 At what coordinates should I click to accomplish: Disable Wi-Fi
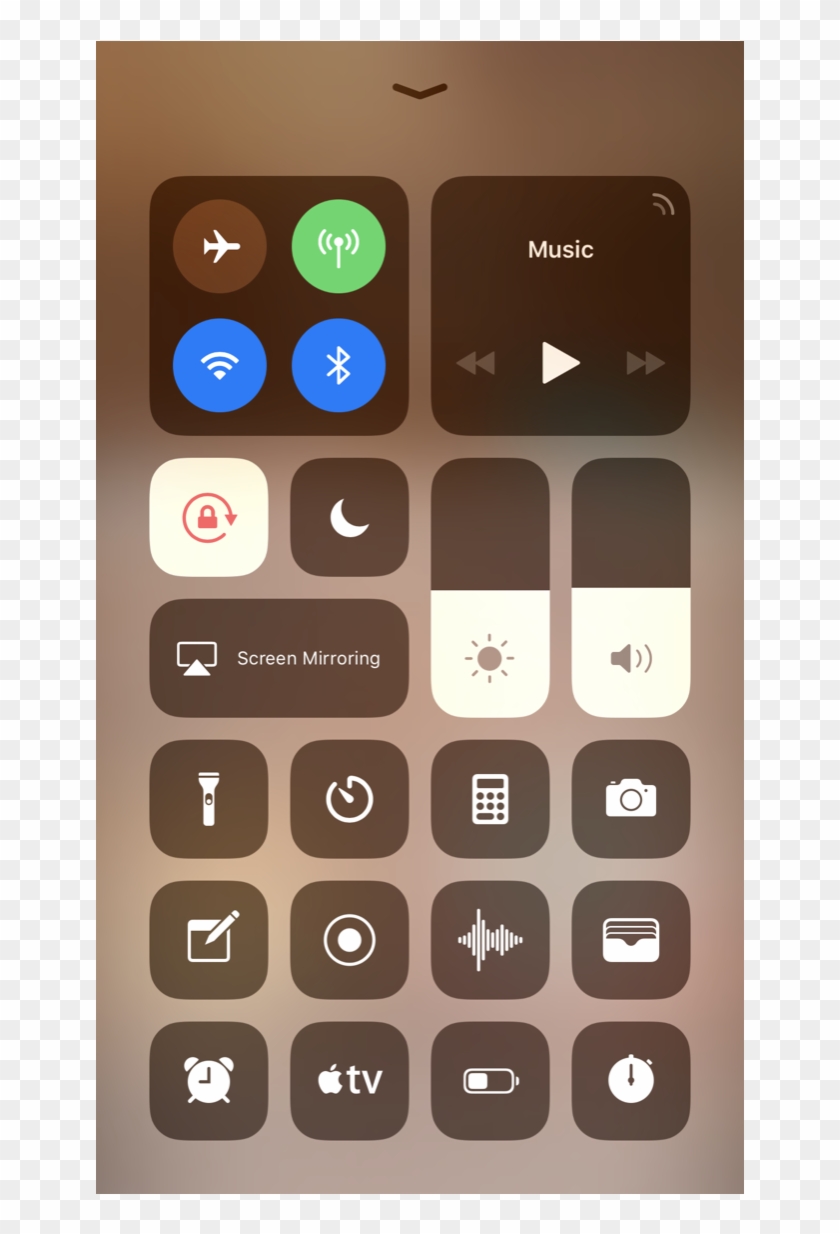[x=219, y=365]
